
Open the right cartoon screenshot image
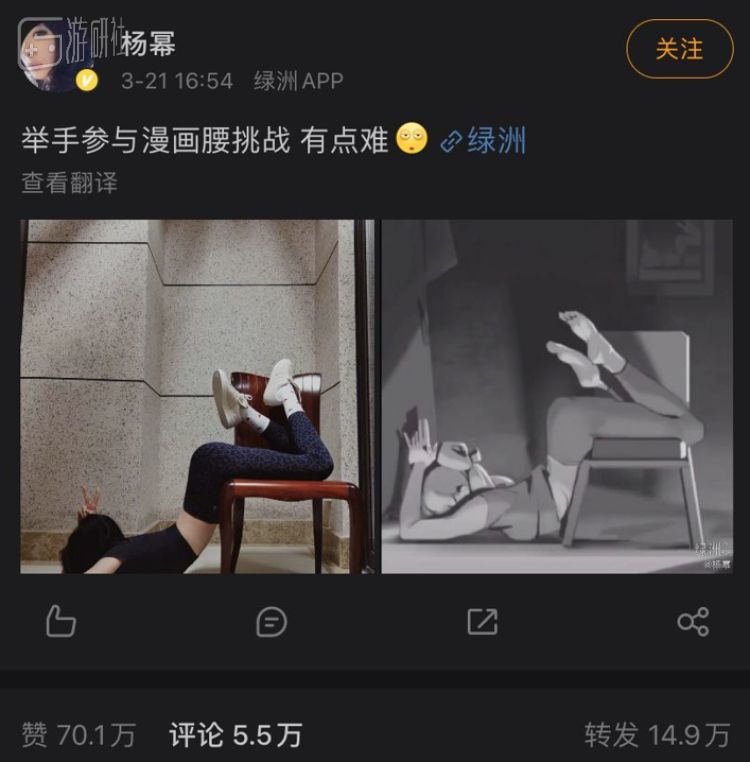pos(560,400)
